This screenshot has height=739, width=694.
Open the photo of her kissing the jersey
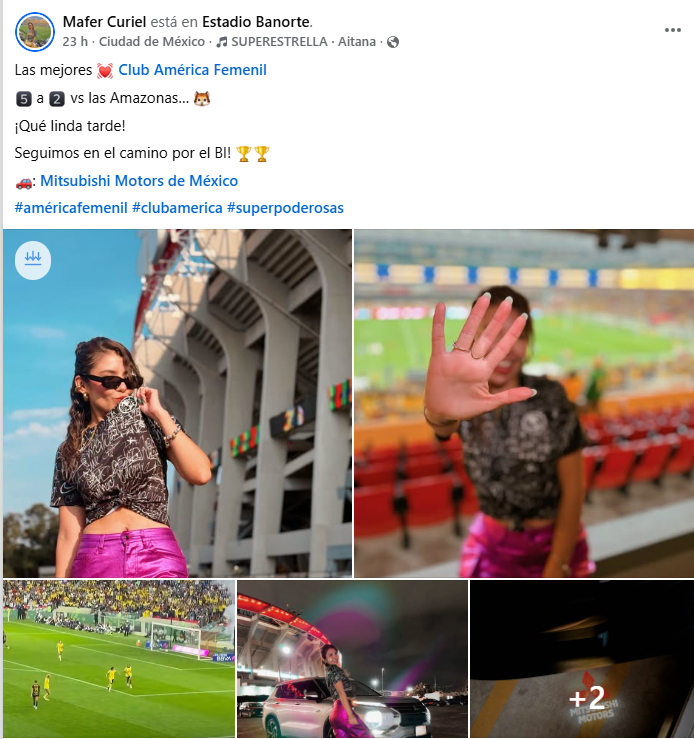pos(177,403)
